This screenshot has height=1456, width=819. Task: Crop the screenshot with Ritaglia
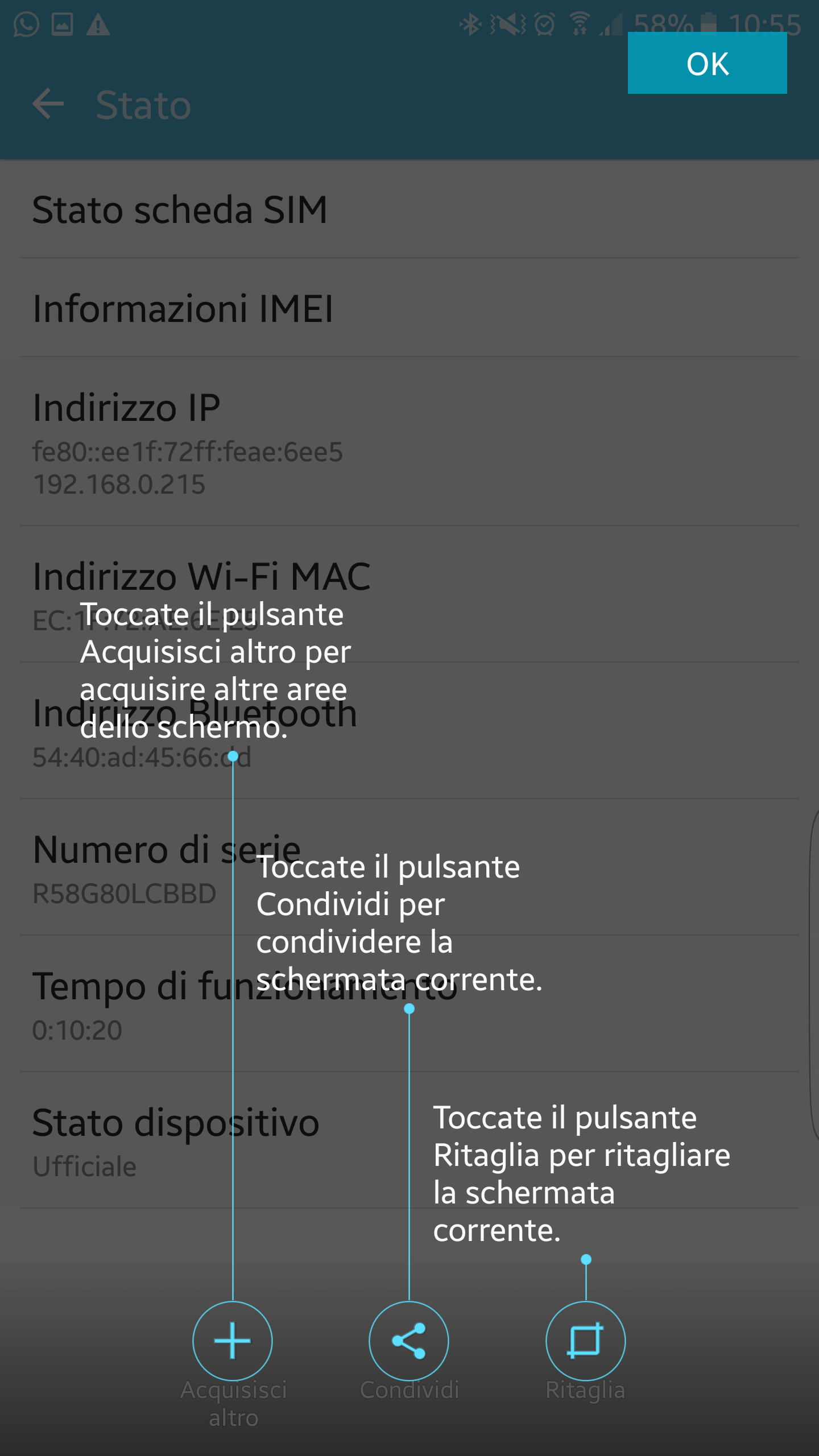click(x=585, y=1341)
